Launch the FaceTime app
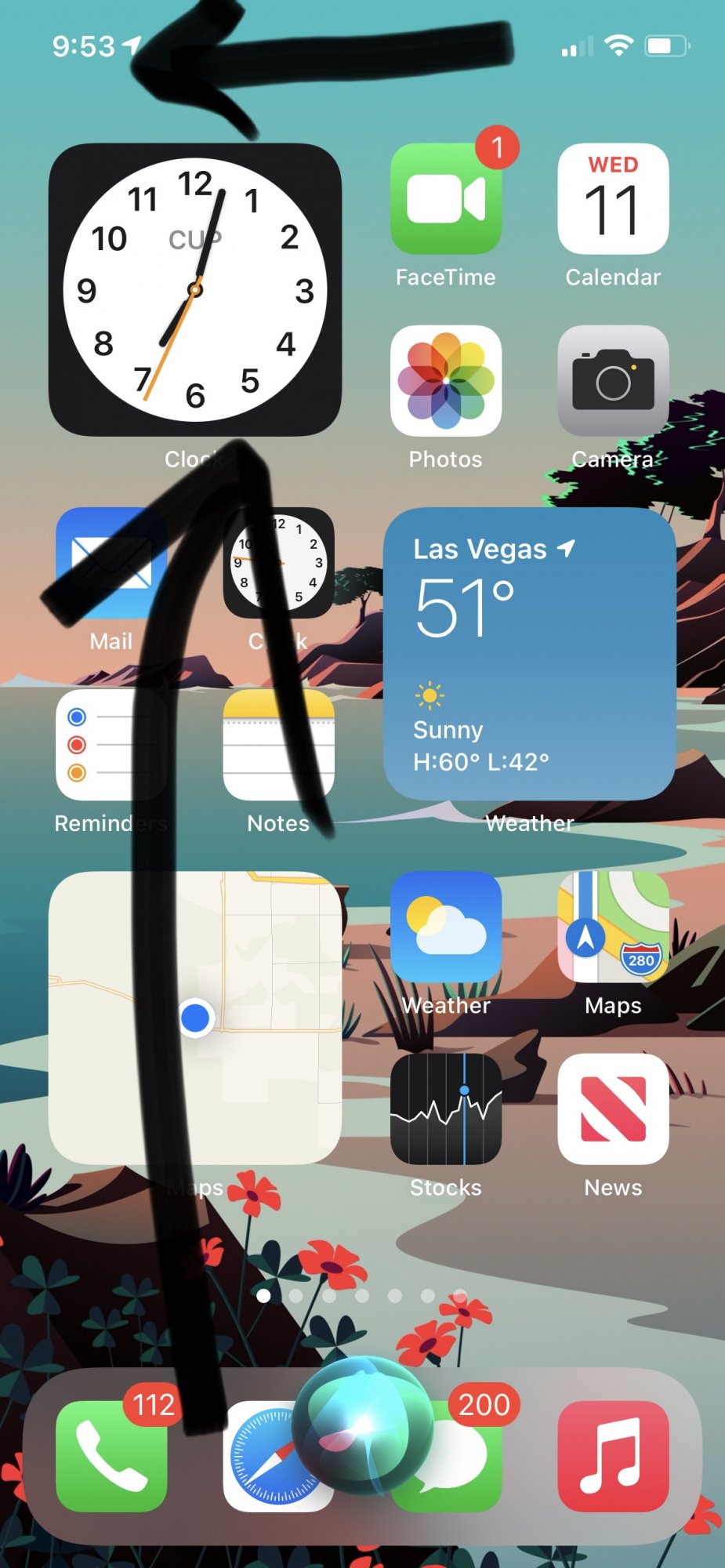The width and height of the screenshot is (725, 1568). (445, 199)
